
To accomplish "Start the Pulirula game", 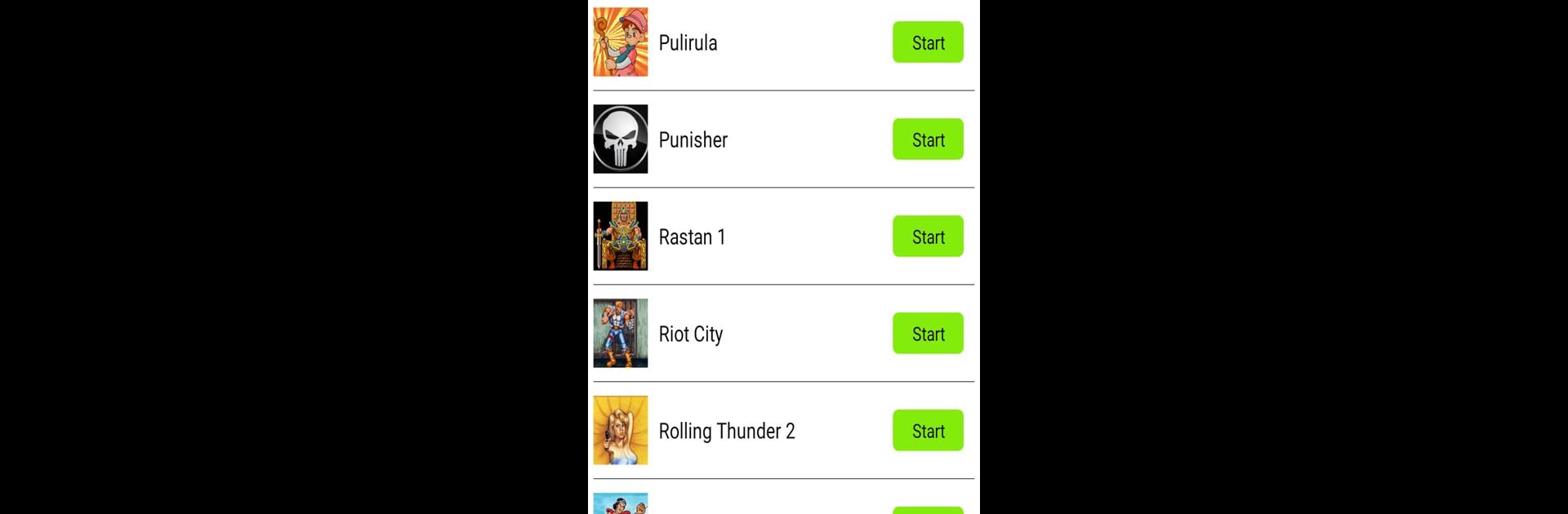I will click(x=928, y=42).
